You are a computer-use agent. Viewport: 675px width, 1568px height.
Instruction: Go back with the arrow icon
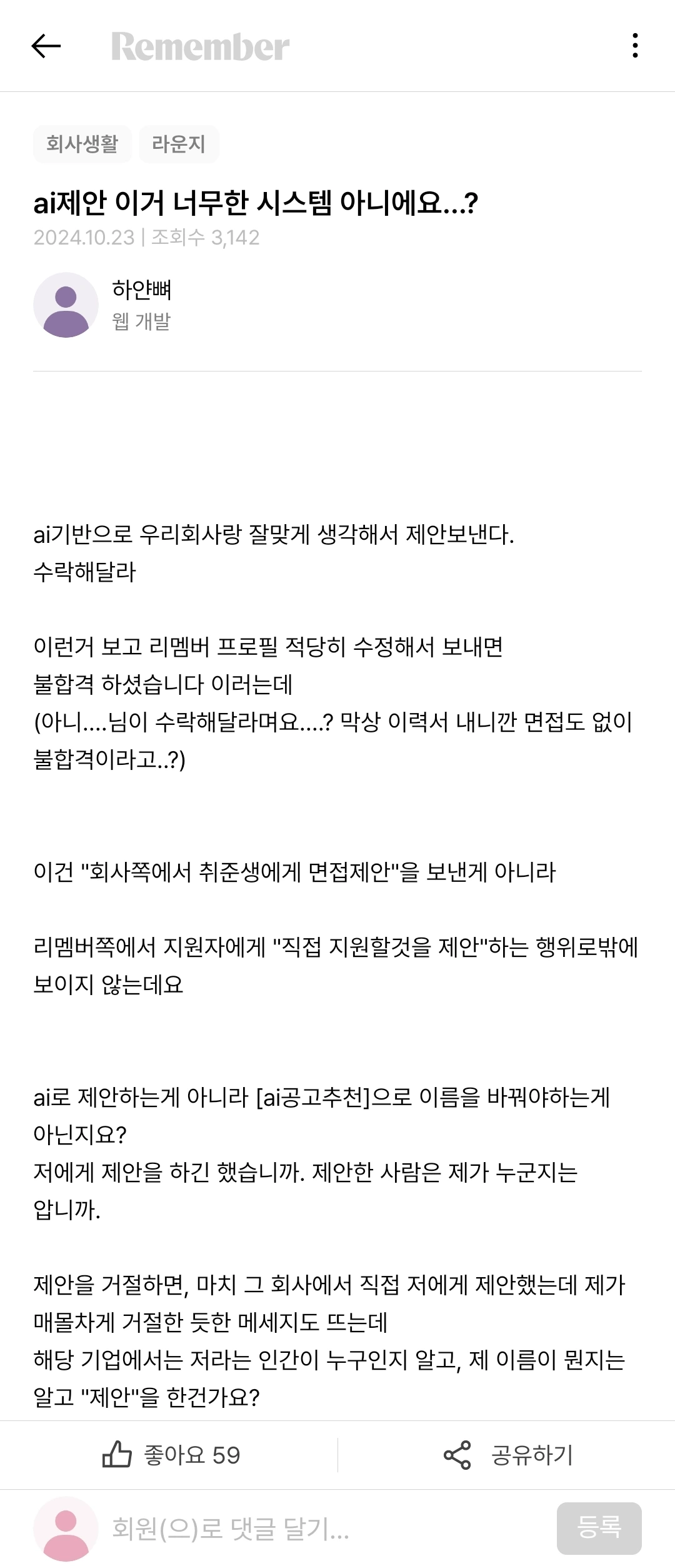[46, 46]
